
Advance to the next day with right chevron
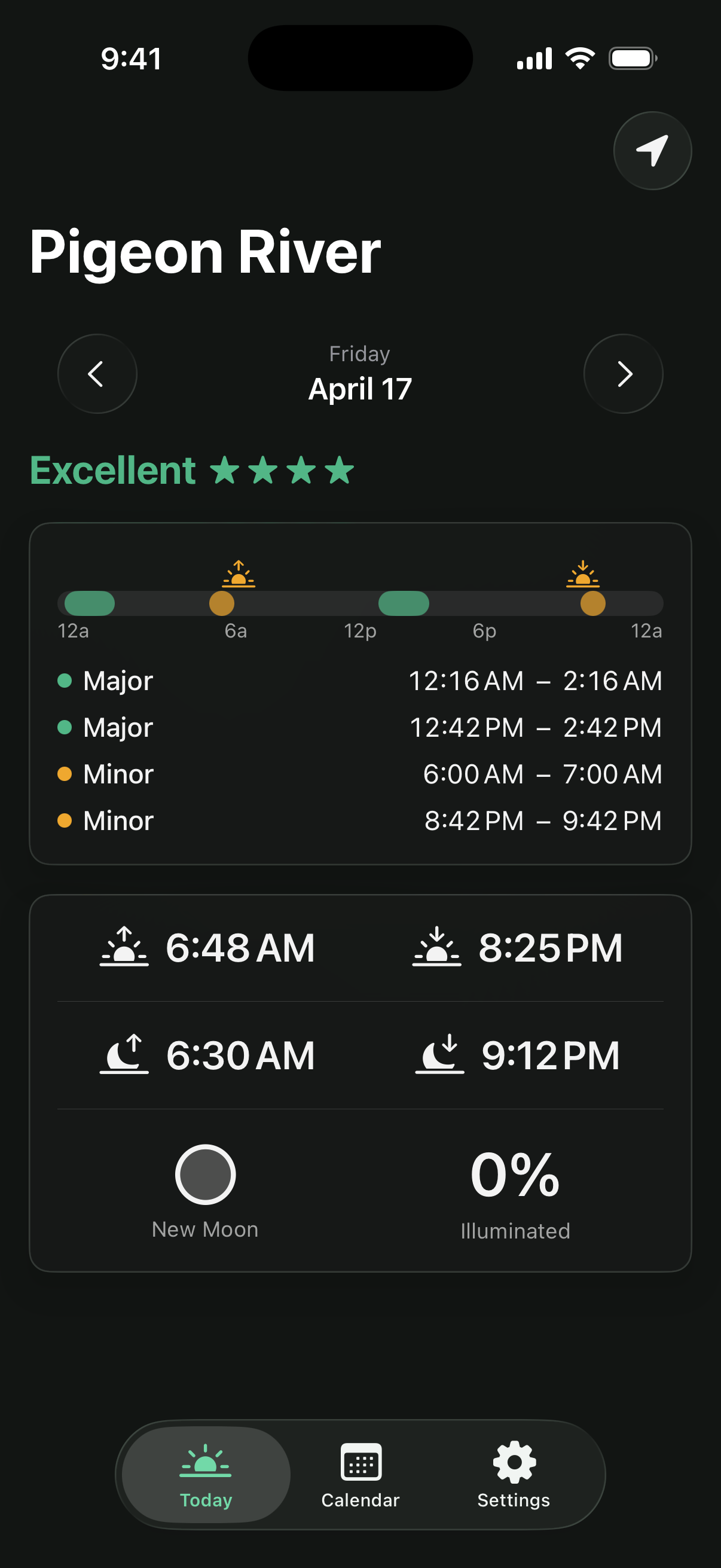point(623,374)
